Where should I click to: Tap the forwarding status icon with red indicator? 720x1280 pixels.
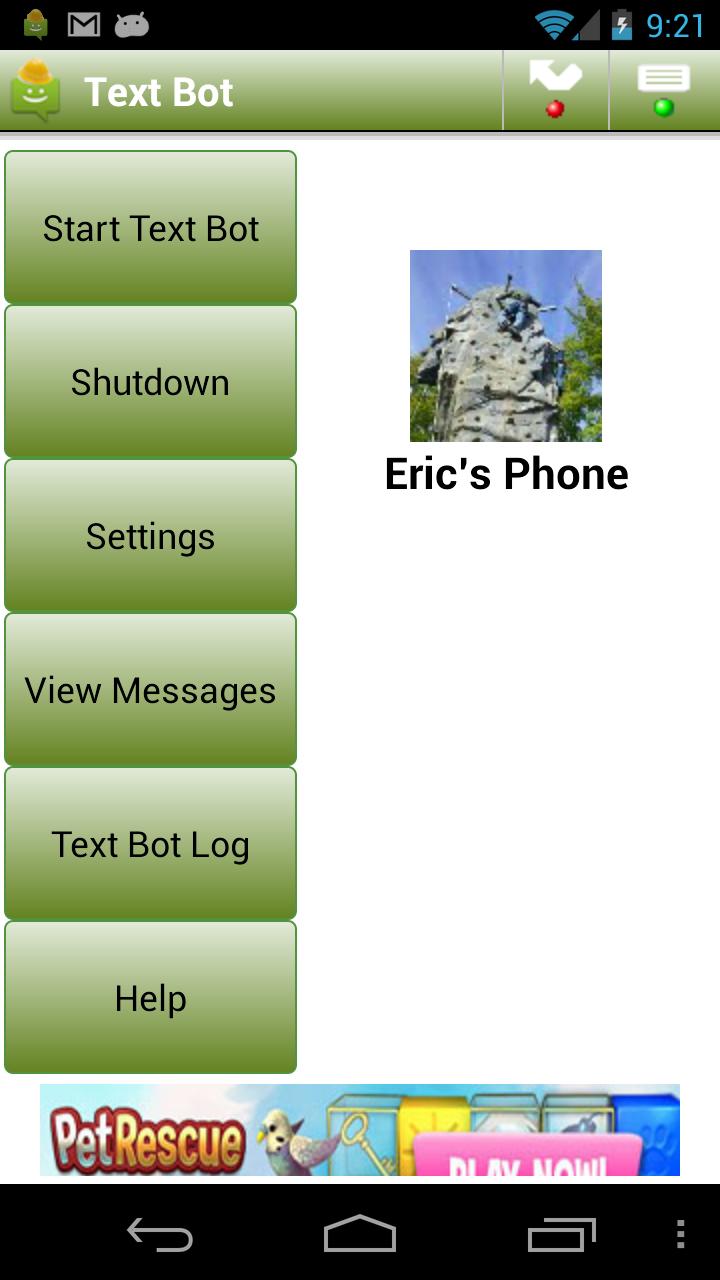[x=556, y=89]
